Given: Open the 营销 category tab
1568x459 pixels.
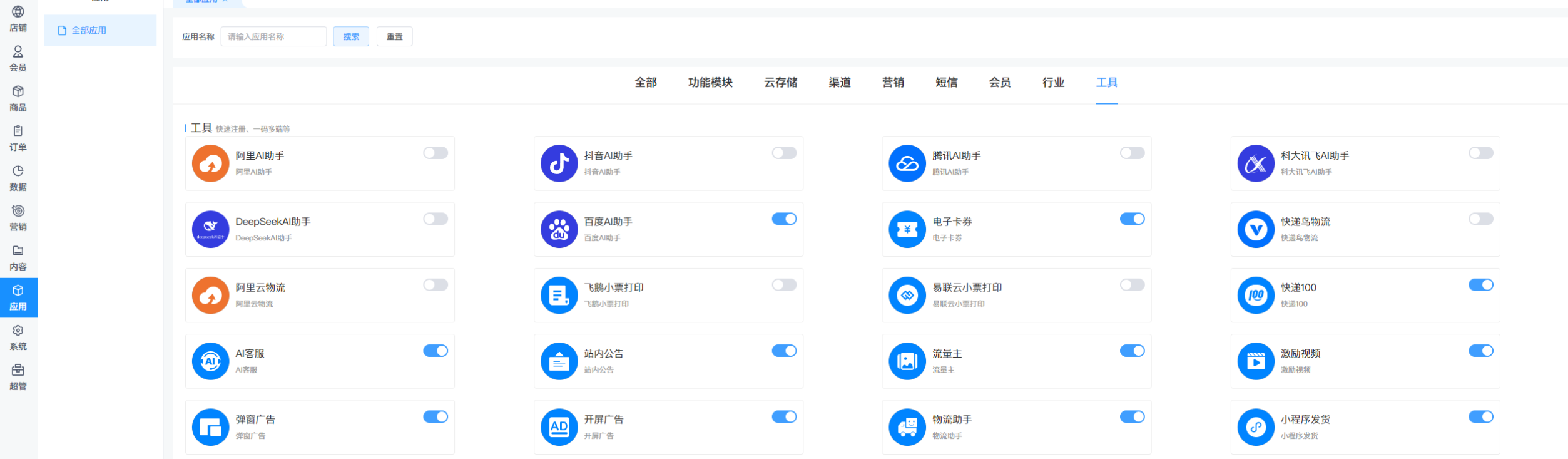Looking at the screenshot, I should (x=893, y=83).
